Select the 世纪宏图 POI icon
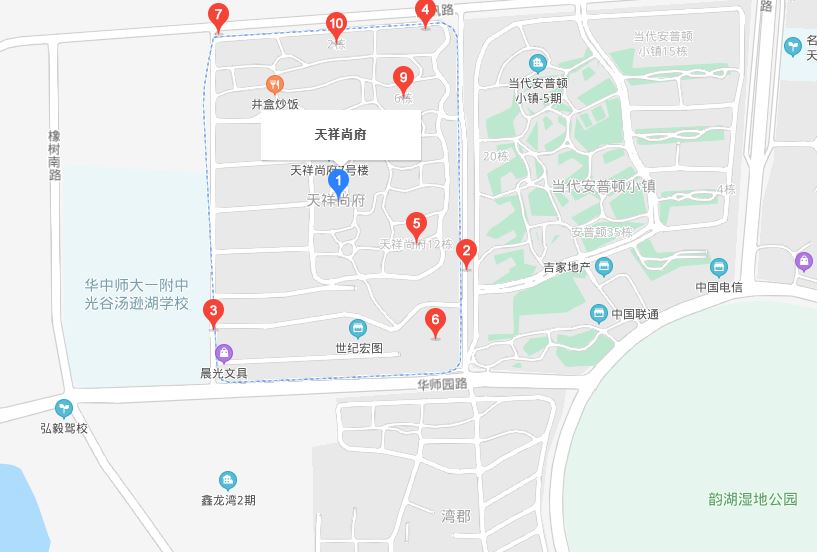 [x=358, y=329]
